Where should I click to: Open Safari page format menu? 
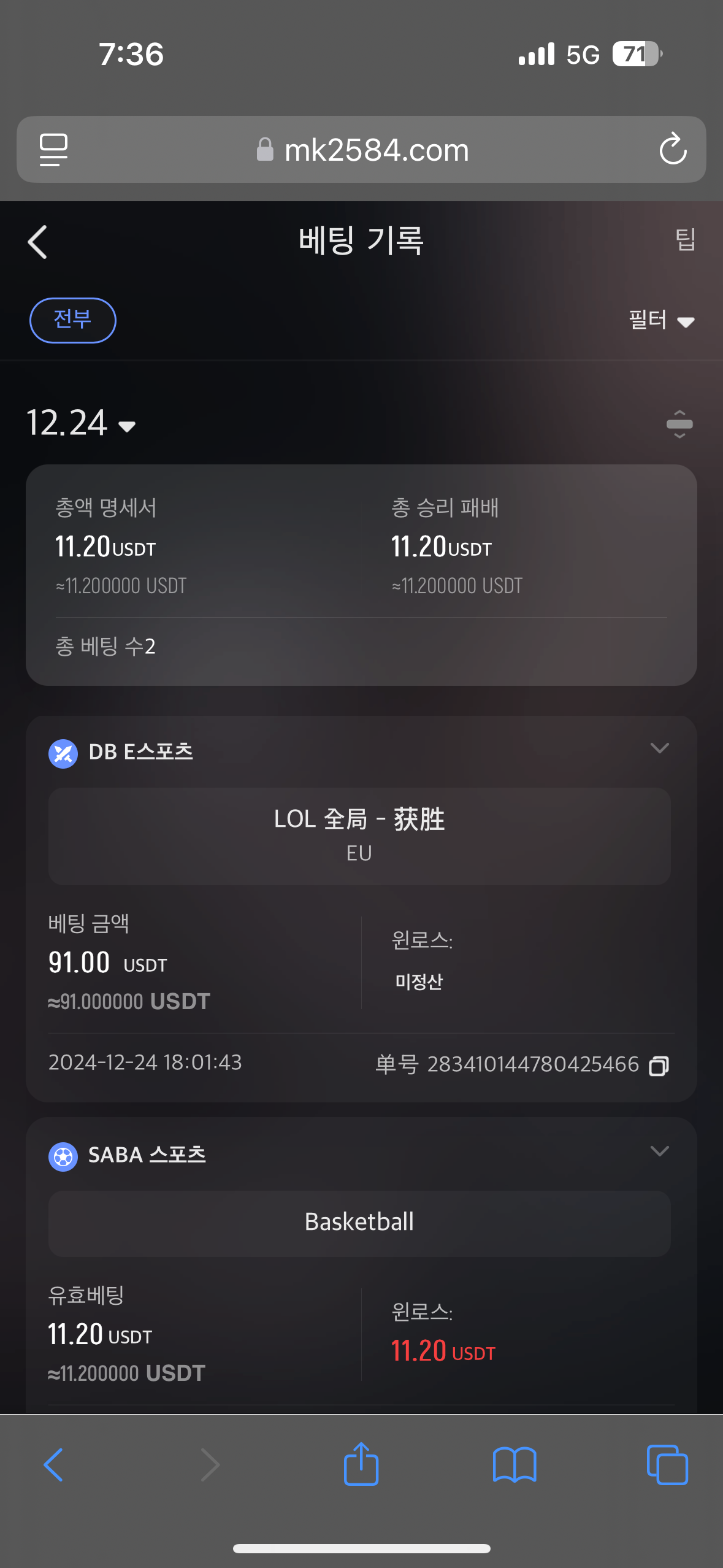[x=53, y=150]
